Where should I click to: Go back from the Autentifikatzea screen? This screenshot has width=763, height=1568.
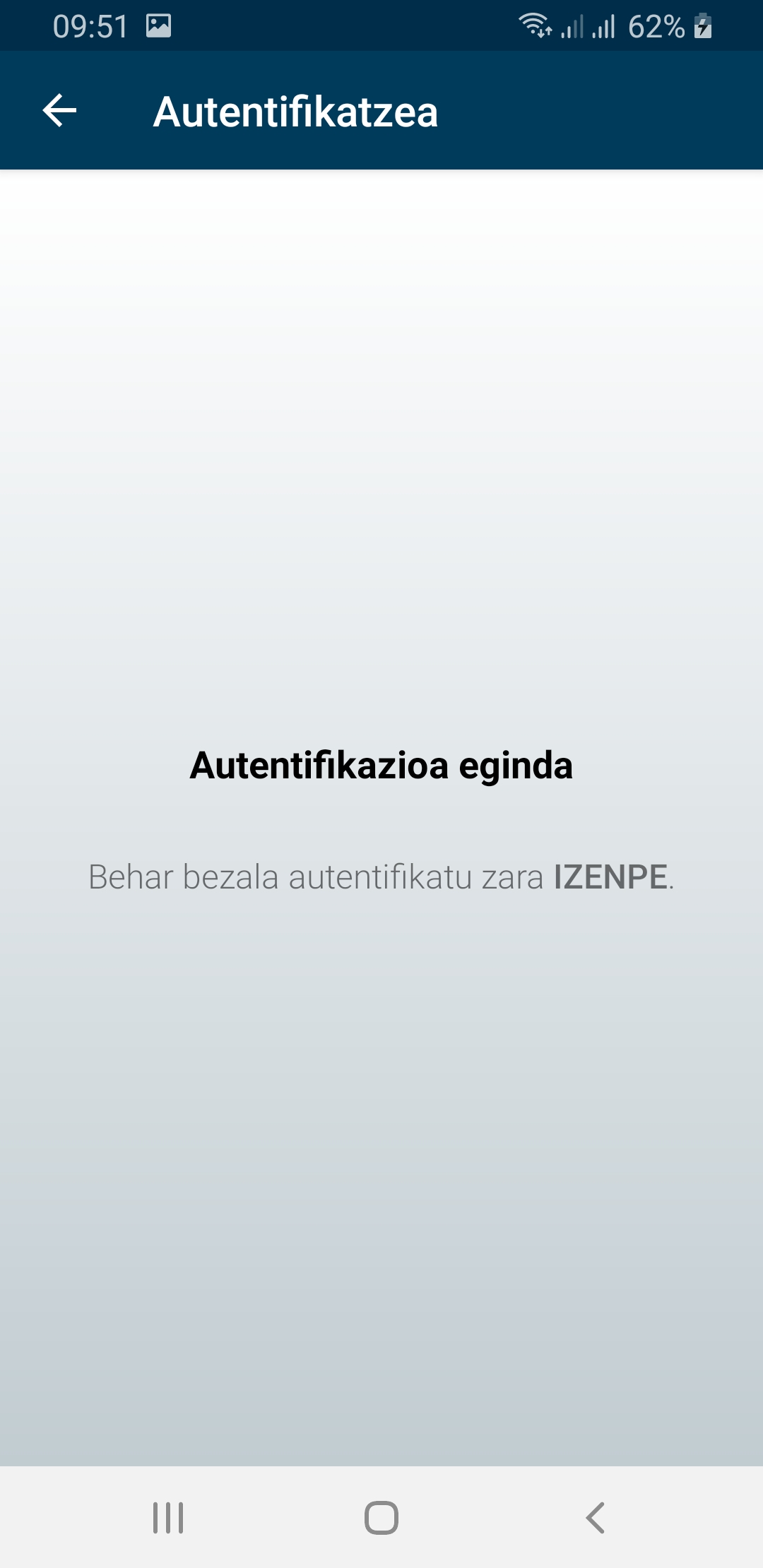(59, 111)
